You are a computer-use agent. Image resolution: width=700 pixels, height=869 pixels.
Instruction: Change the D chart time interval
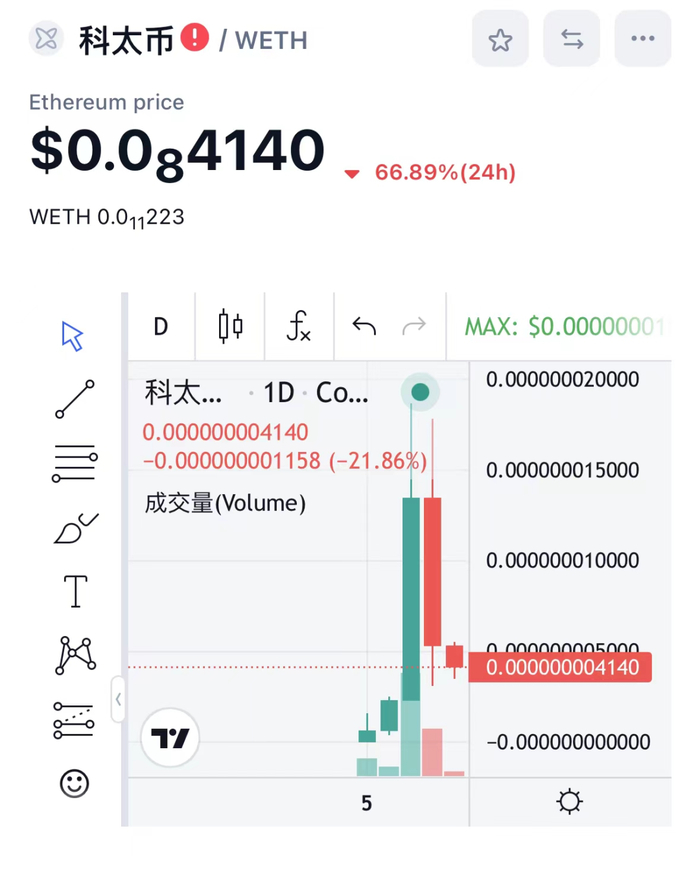(161, 326)
